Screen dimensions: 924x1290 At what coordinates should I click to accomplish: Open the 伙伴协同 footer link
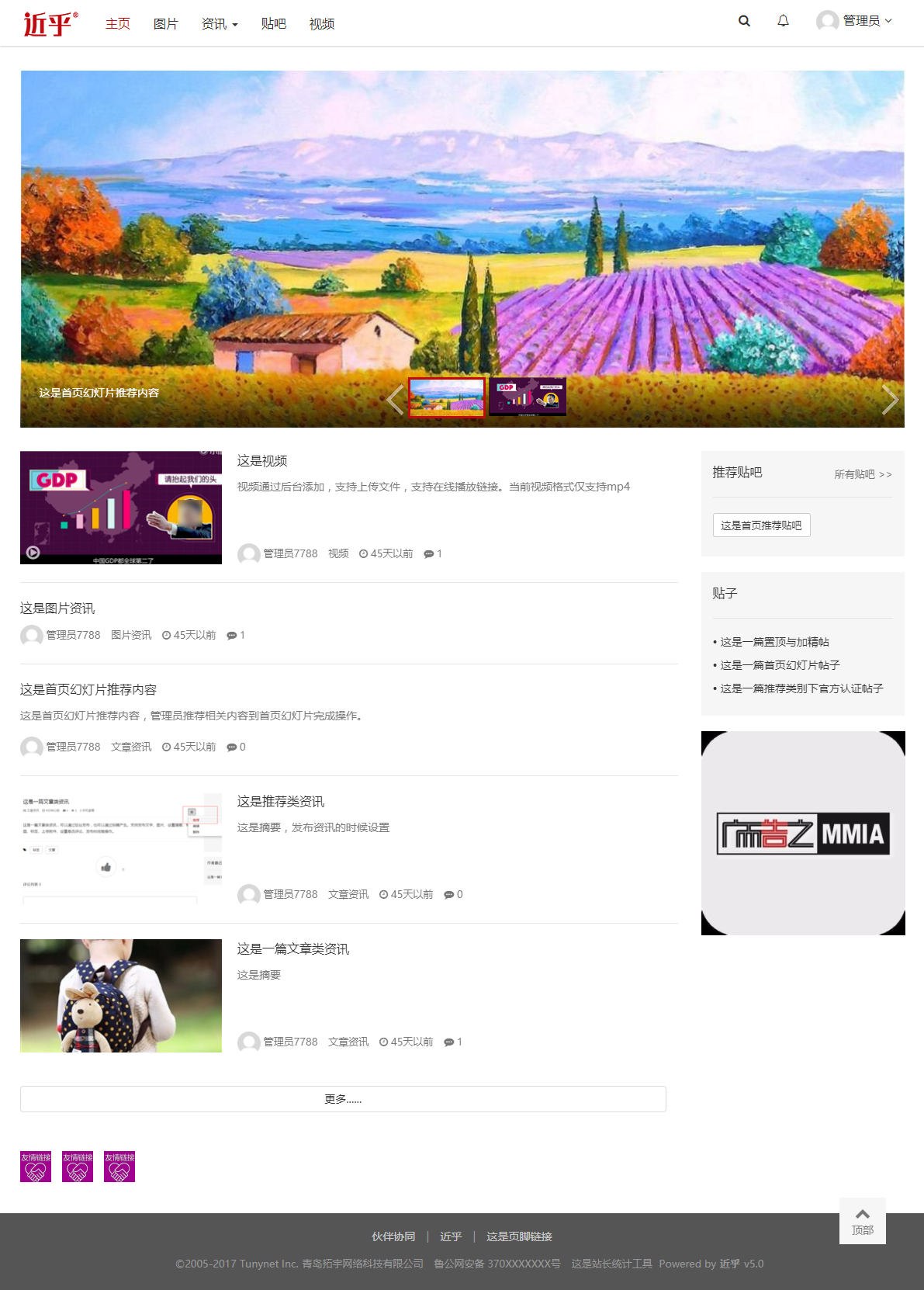coord(393,1236)
